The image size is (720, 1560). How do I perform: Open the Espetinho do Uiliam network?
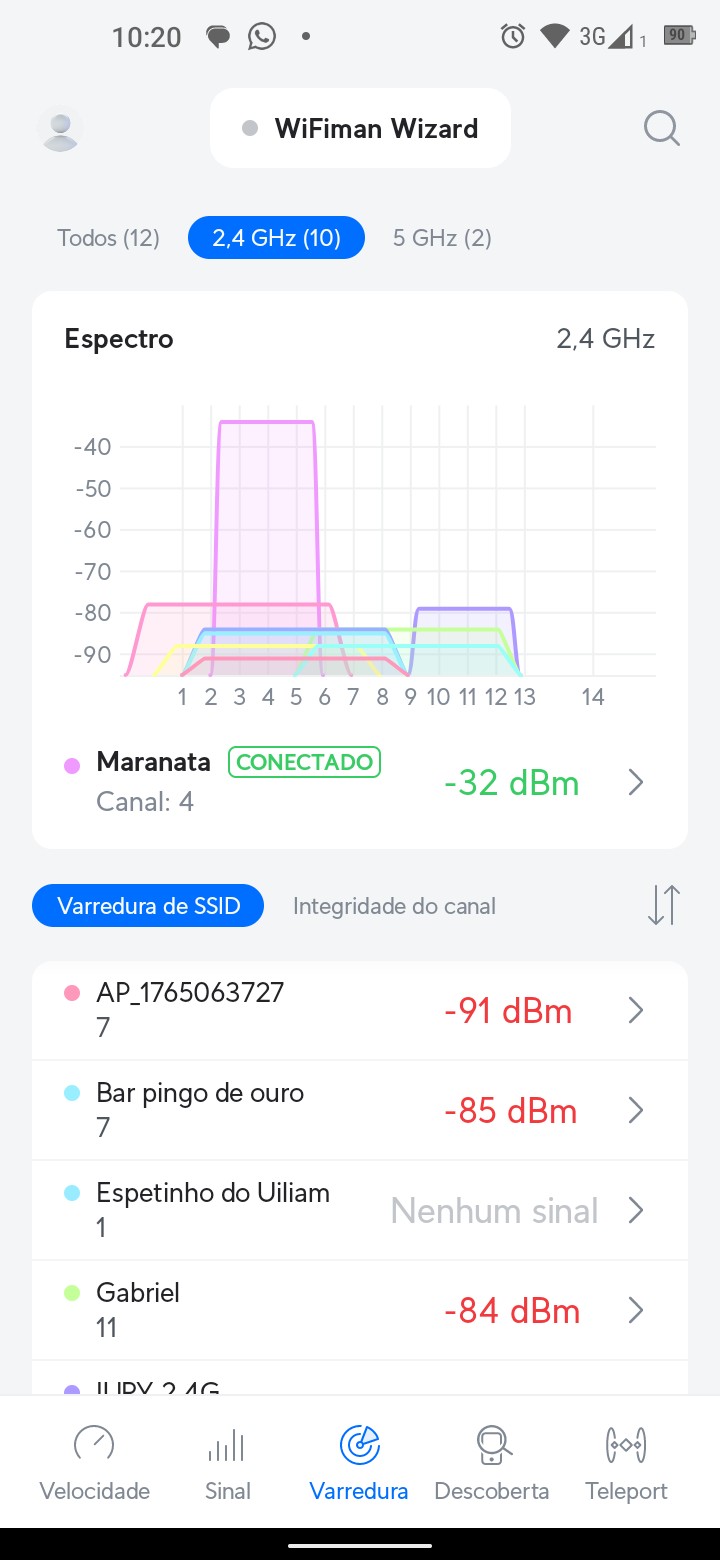click(x=360, y=1210)
